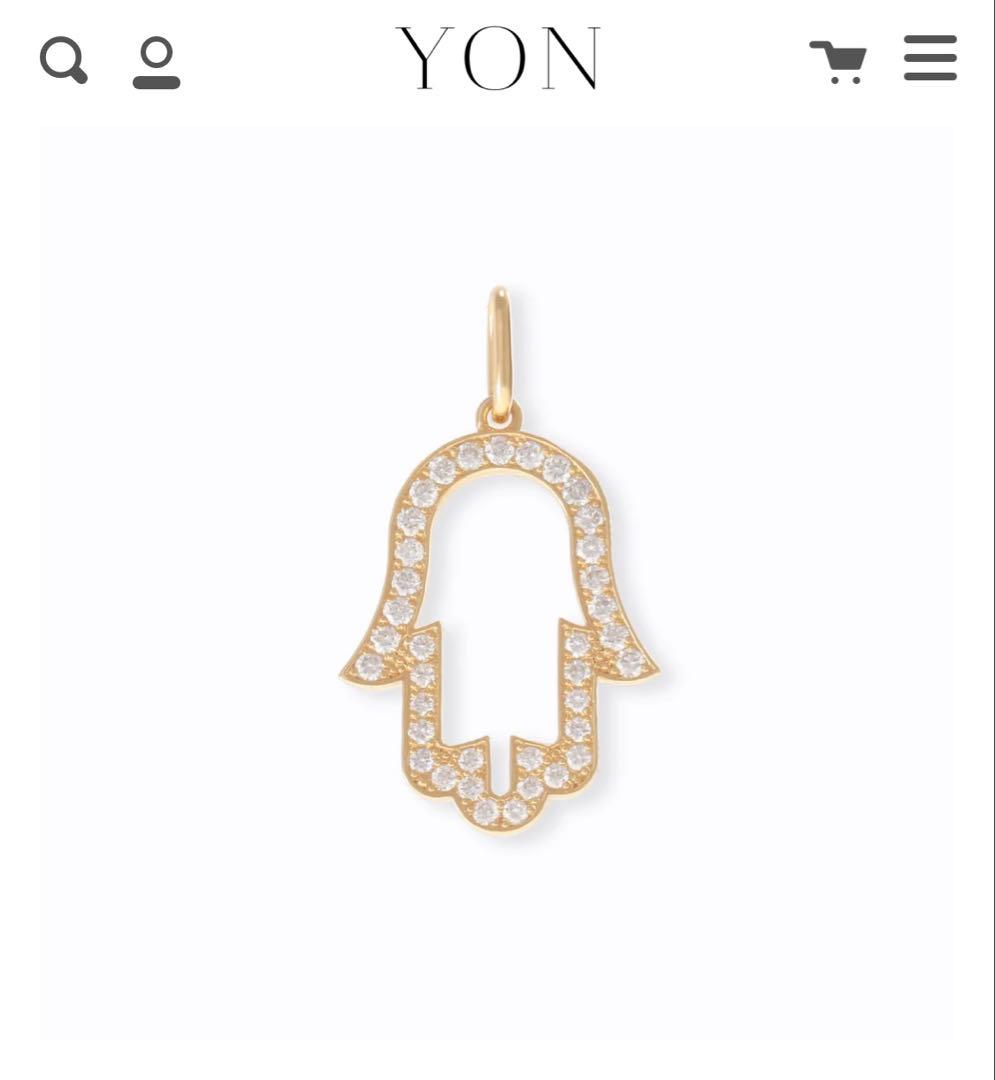Access your account via the person icon
The height and width of the screenshot is (1080, 995).
coord(155,63)
